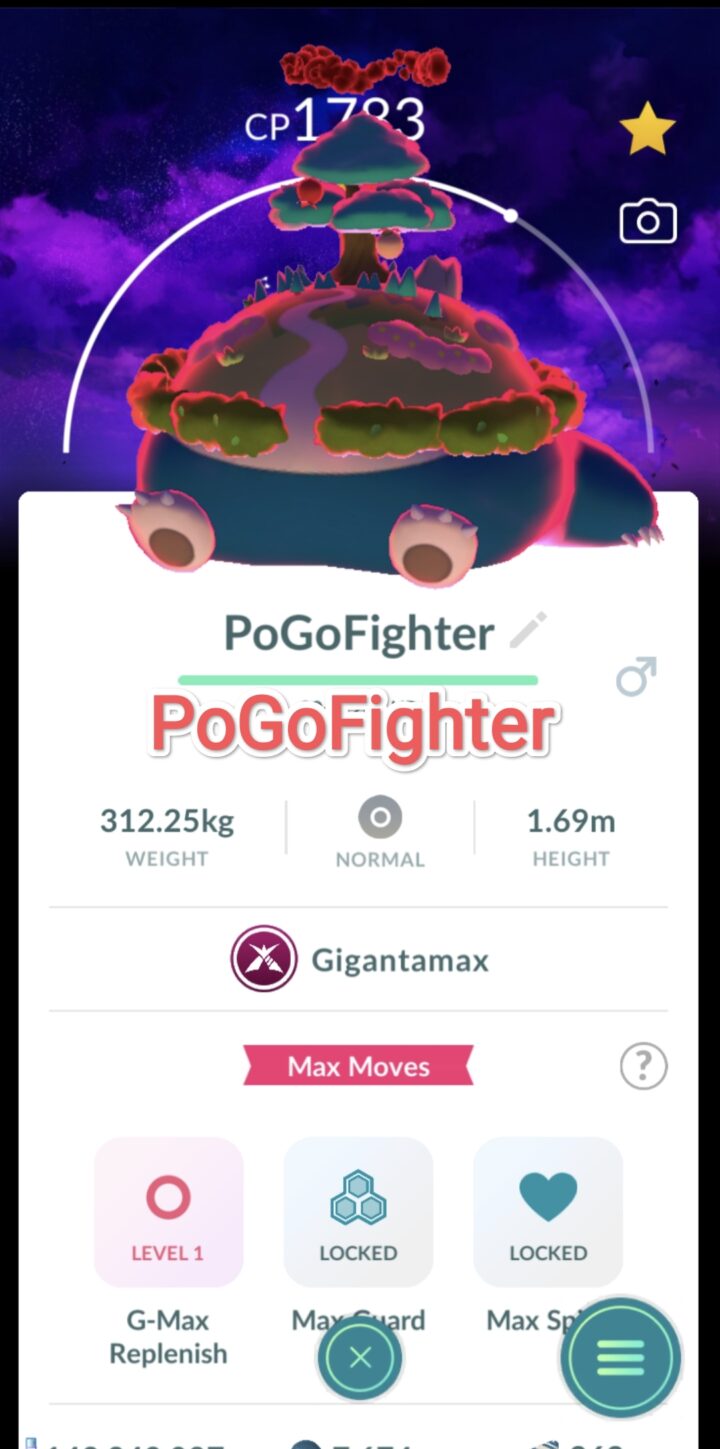Viewport: 720px width, 1449px height.
Task: Select the locked Max Spirit move
Action: tap(548, 1212)
